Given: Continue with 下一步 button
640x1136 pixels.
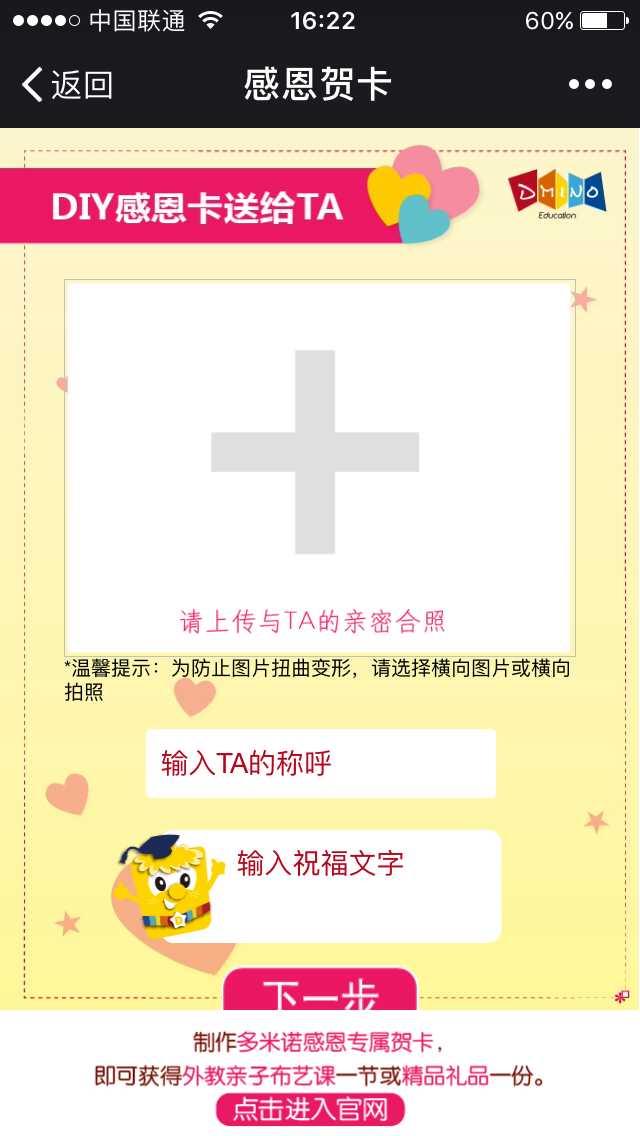Looking at the screenshot, I should (x=320, y=992).
